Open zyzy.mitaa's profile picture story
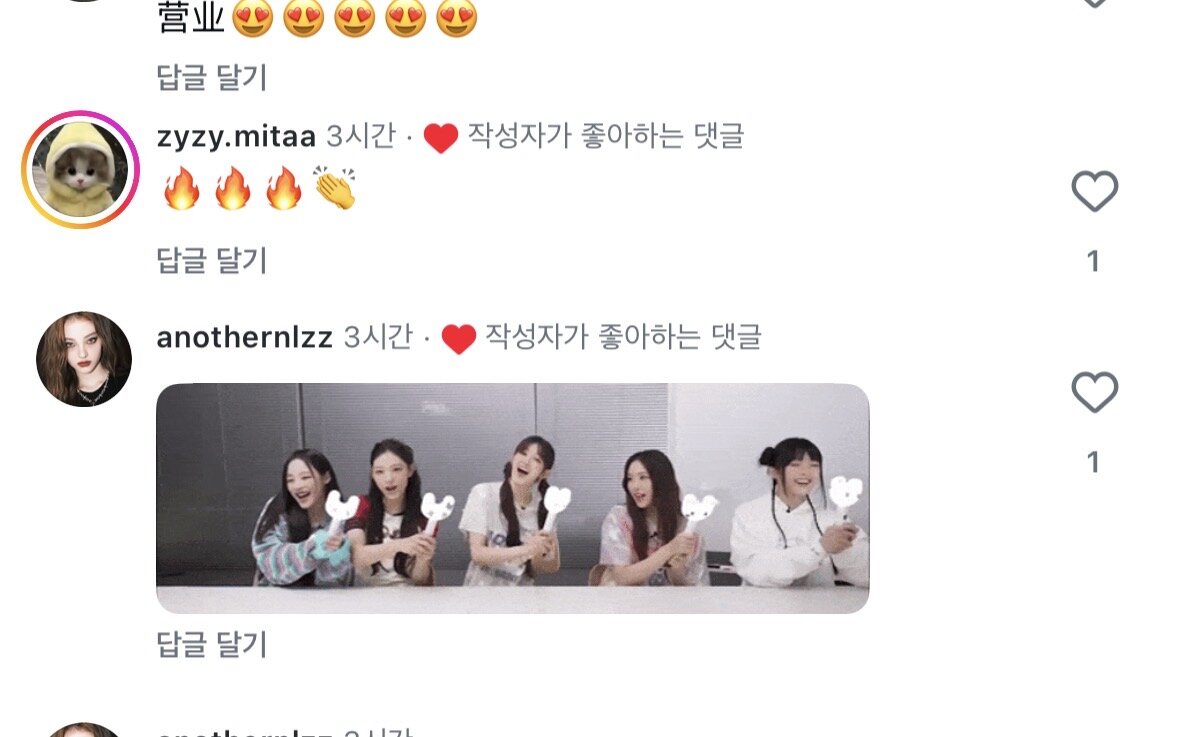 [x=81, y=169]
